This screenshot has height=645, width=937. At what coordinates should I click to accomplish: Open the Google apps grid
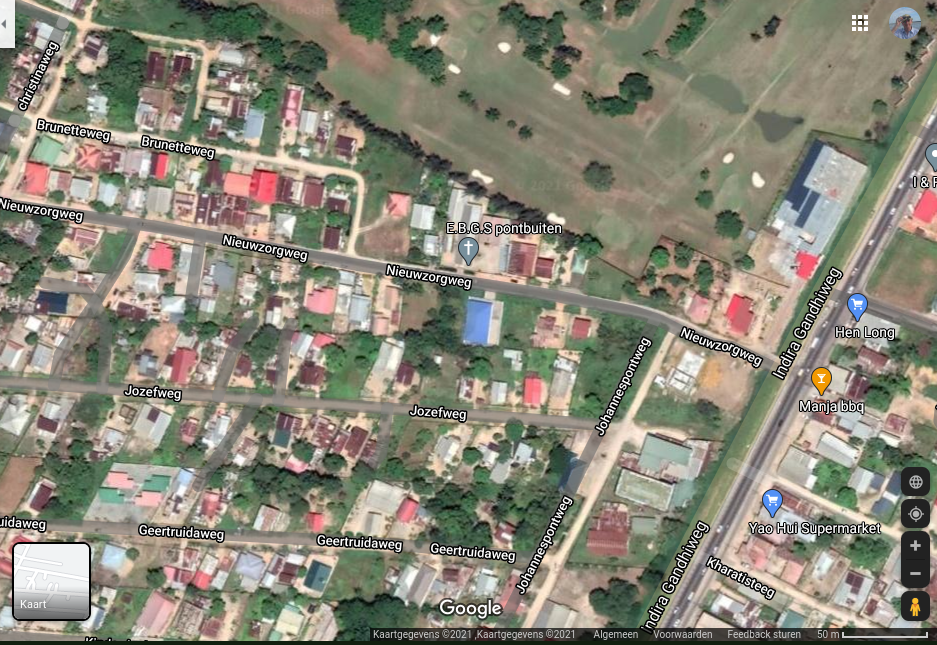[859, 24]
